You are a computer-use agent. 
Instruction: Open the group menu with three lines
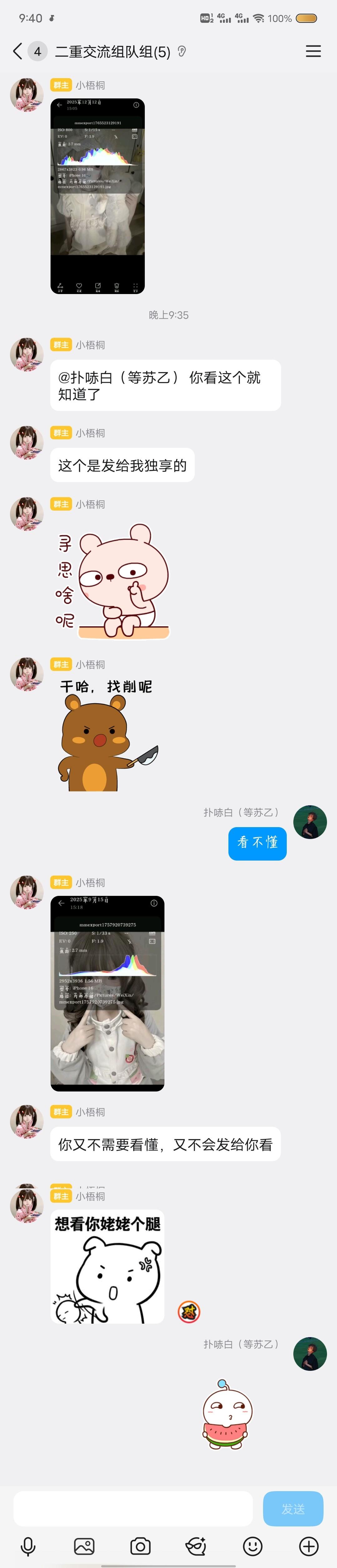tap(313, 51)
